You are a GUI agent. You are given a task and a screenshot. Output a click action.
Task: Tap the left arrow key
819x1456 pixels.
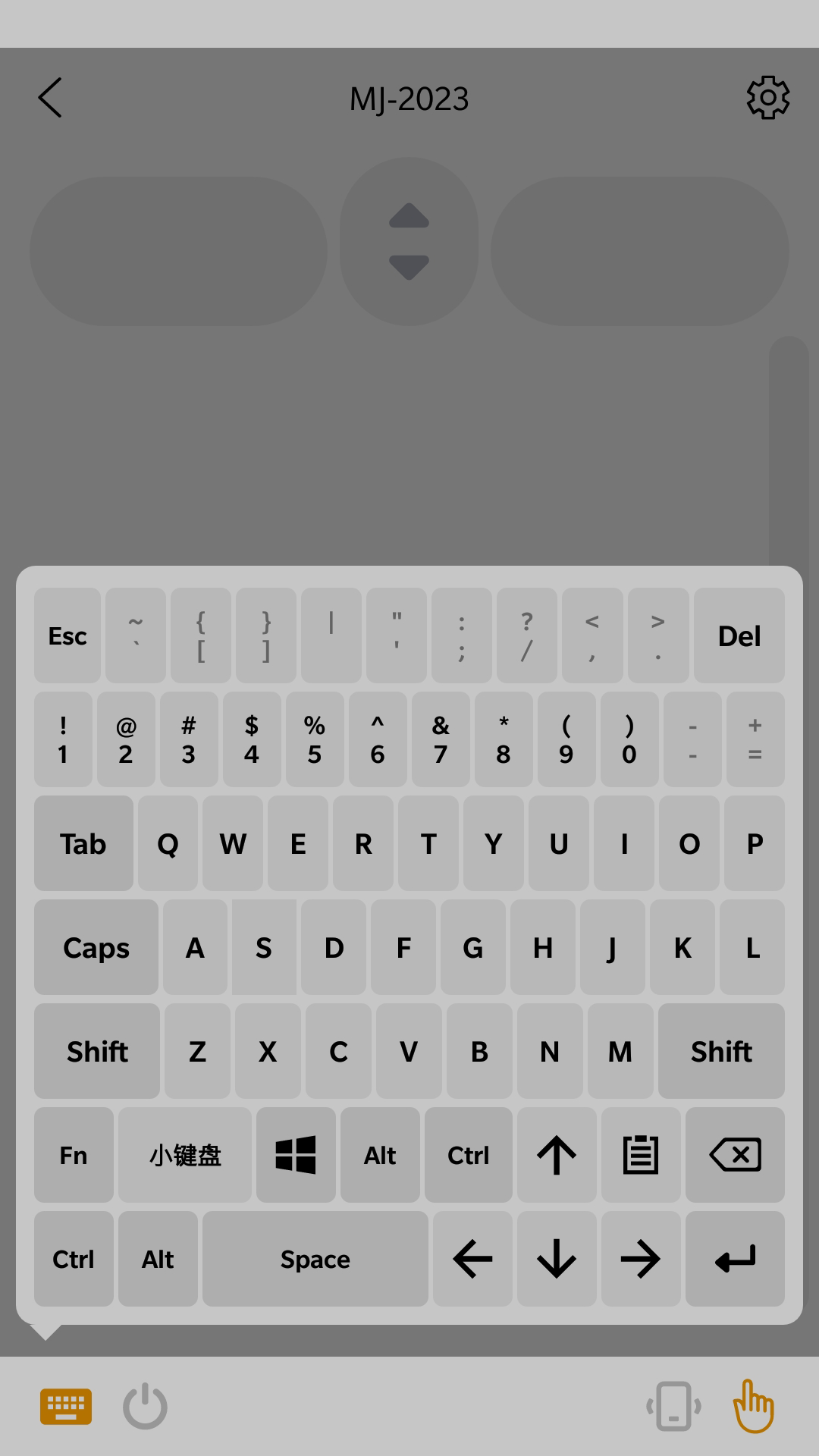[x=472, y=1259]
